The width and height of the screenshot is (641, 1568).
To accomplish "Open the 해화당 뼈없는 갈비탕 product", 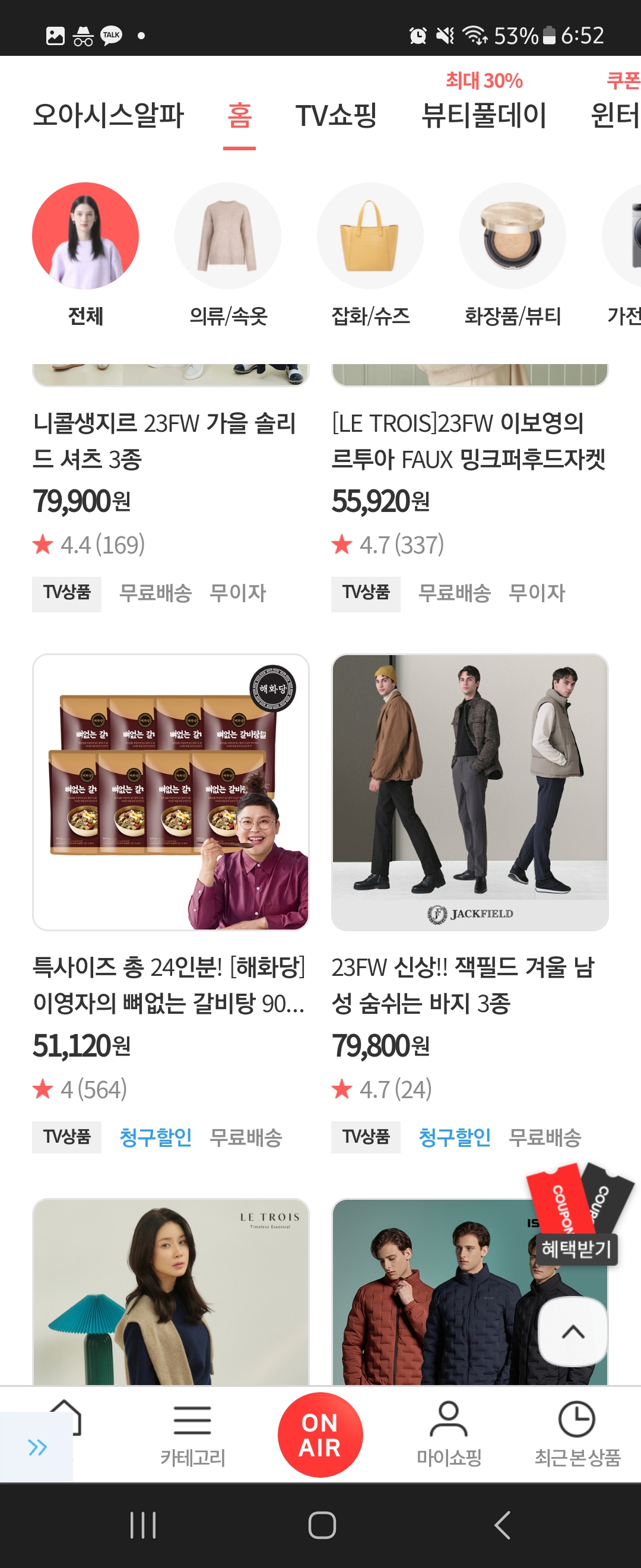I will click(170, 792).
